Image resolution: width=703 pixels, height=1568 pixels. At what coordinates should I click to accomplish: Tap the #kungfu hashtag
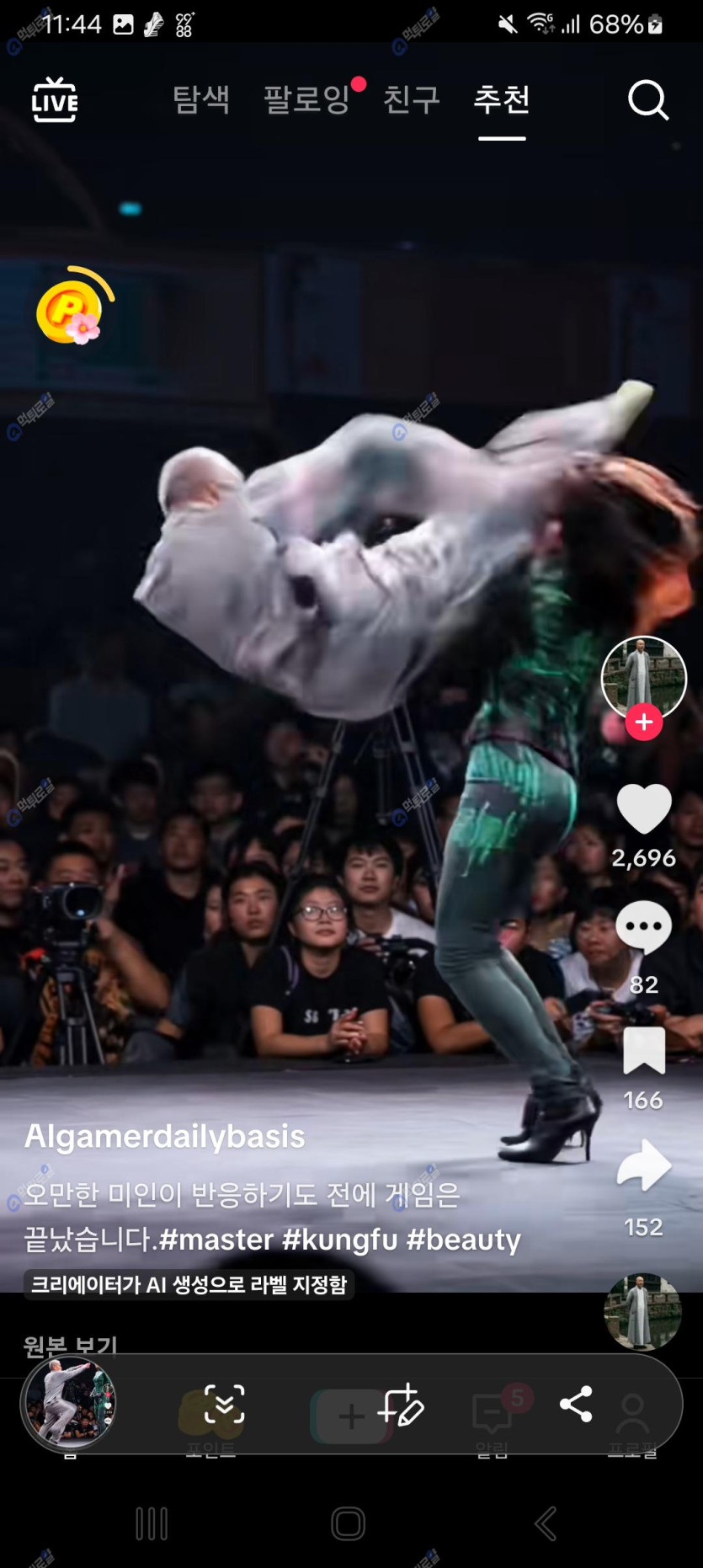[339, 1240]
